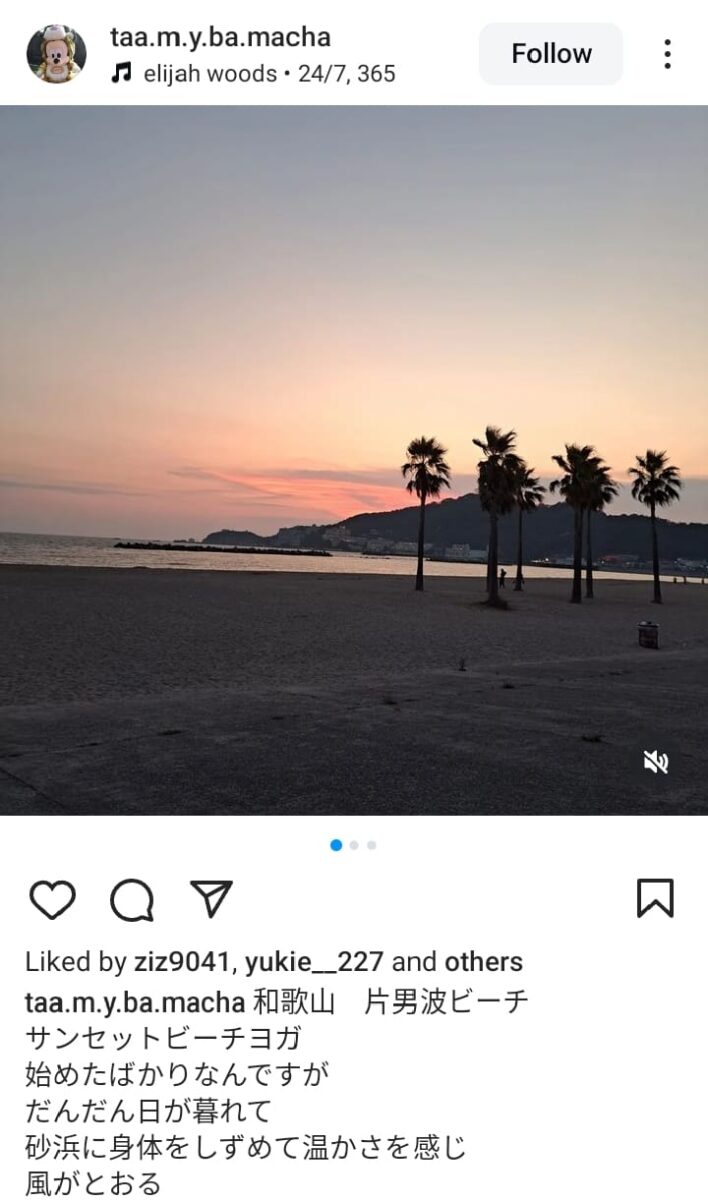The height and width of the screenshot is (1200, 708).
Task: Open the post's three-dot options menu
Action: (x=667, y=54)
